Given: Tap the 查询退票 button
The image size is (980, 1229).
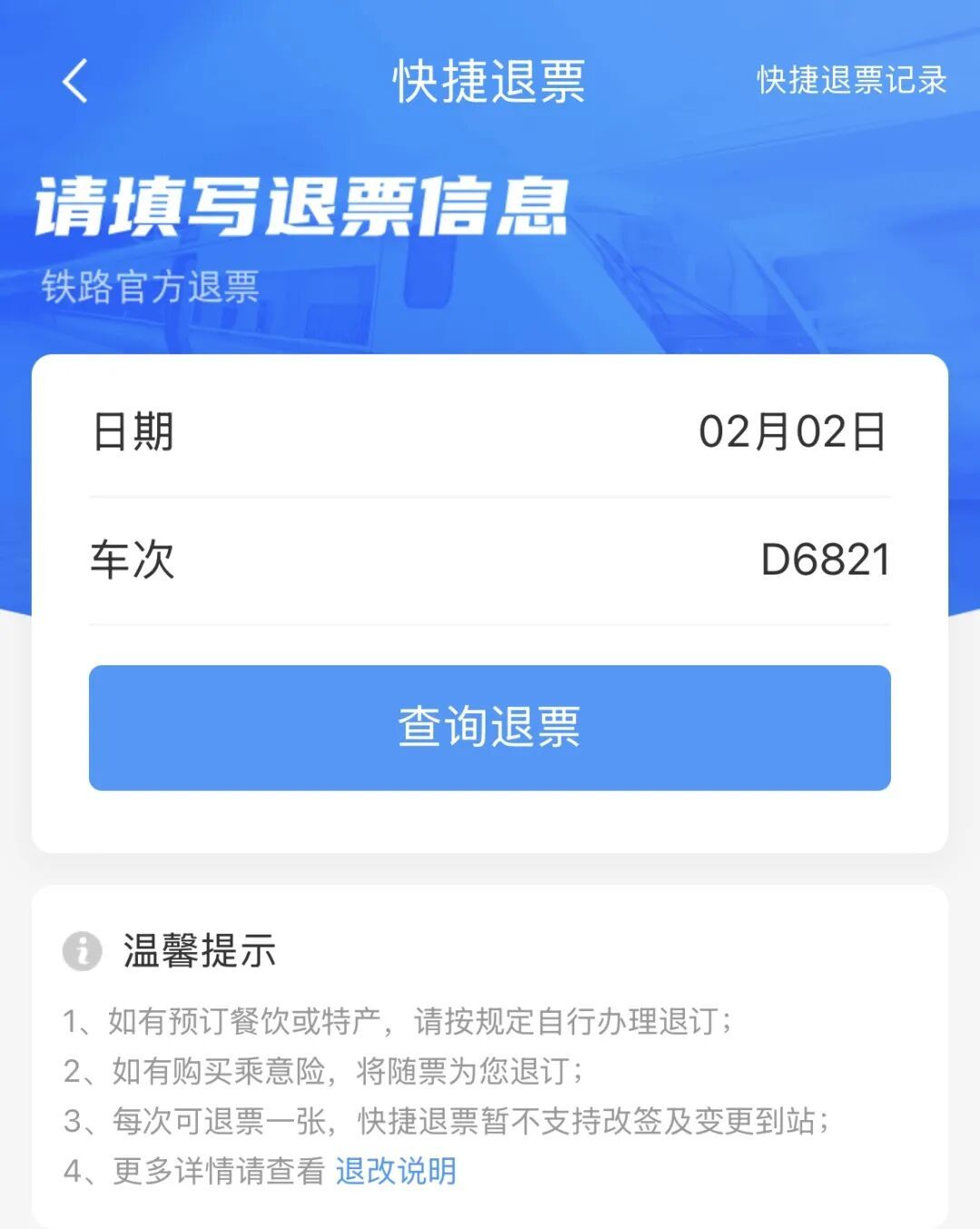Looking at the screenshot, I should 490,726.
